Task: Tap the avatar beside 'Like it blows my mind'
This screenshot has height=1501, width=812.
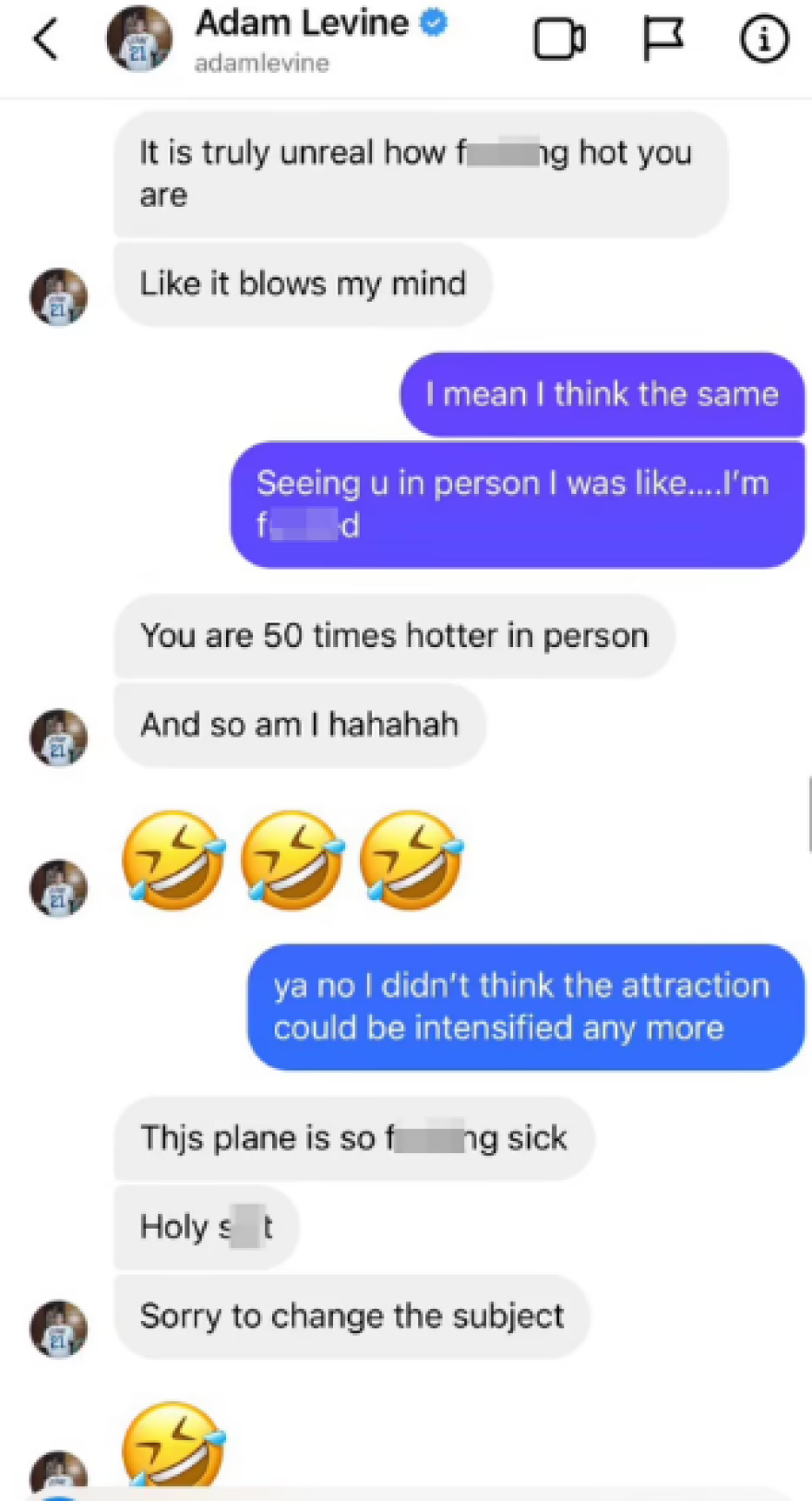Action: (59, 297)
